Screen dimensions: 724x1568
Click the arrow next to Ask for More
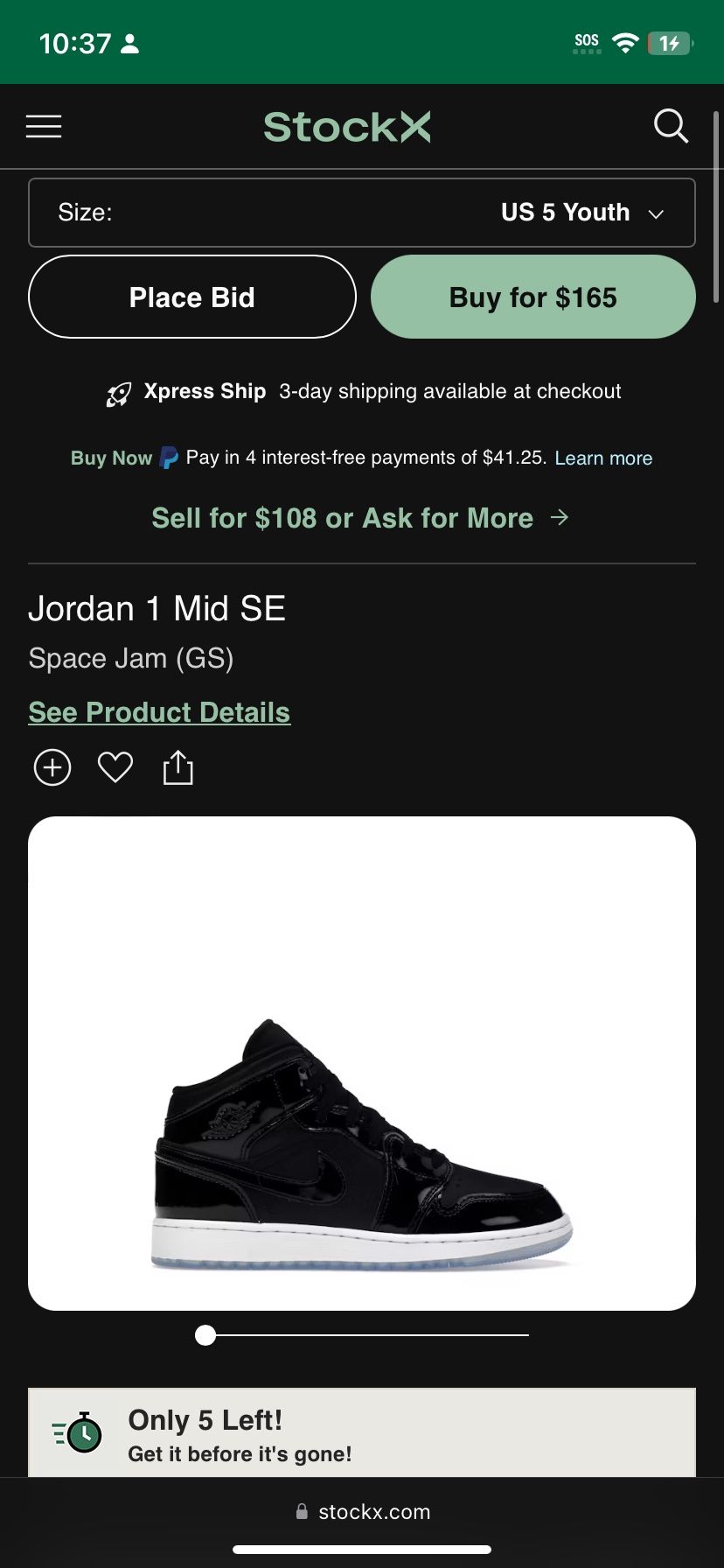pyautogui.click(x=559, y=517)
